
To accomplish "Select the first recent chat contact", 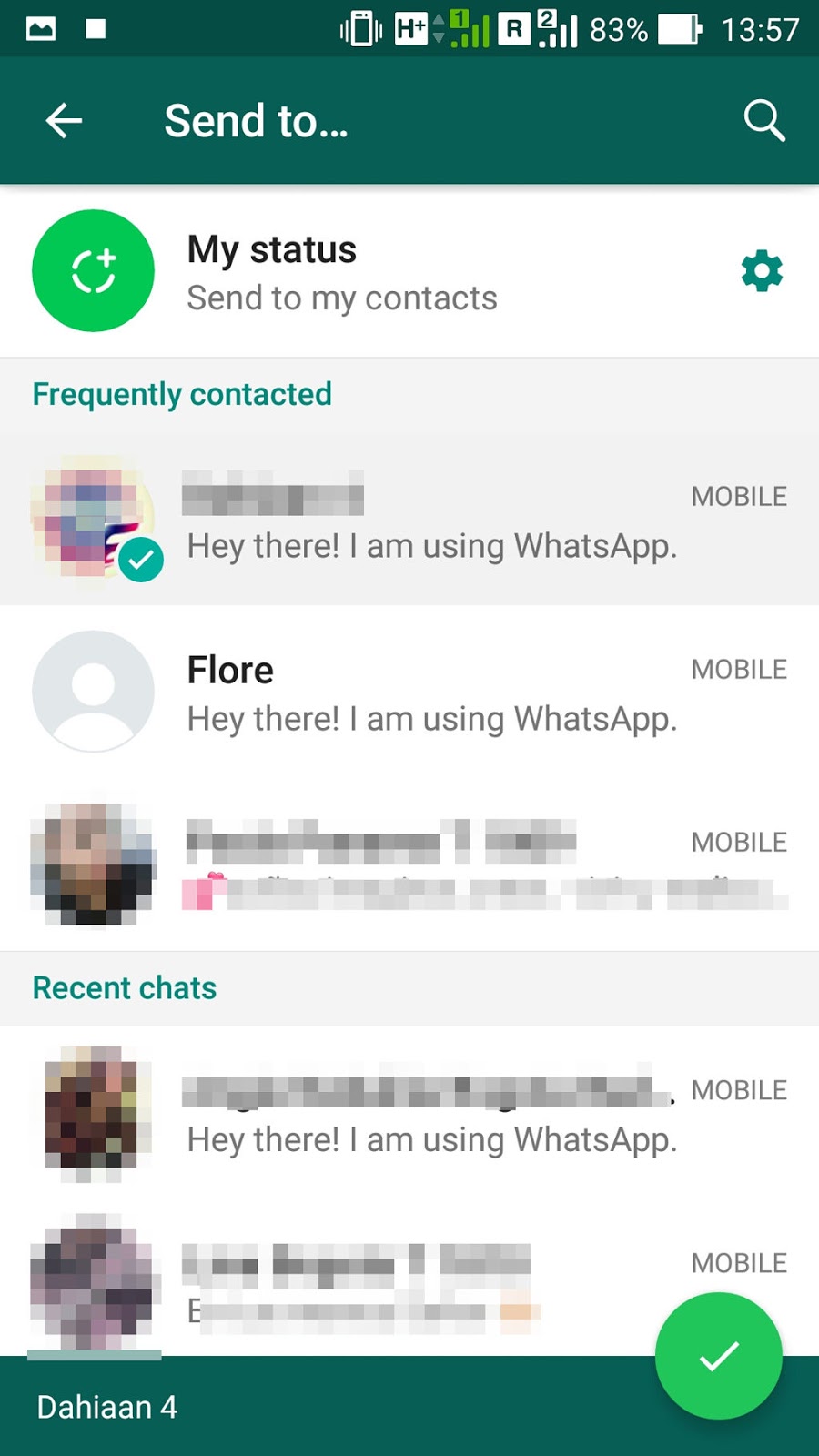I will 409,1114.
